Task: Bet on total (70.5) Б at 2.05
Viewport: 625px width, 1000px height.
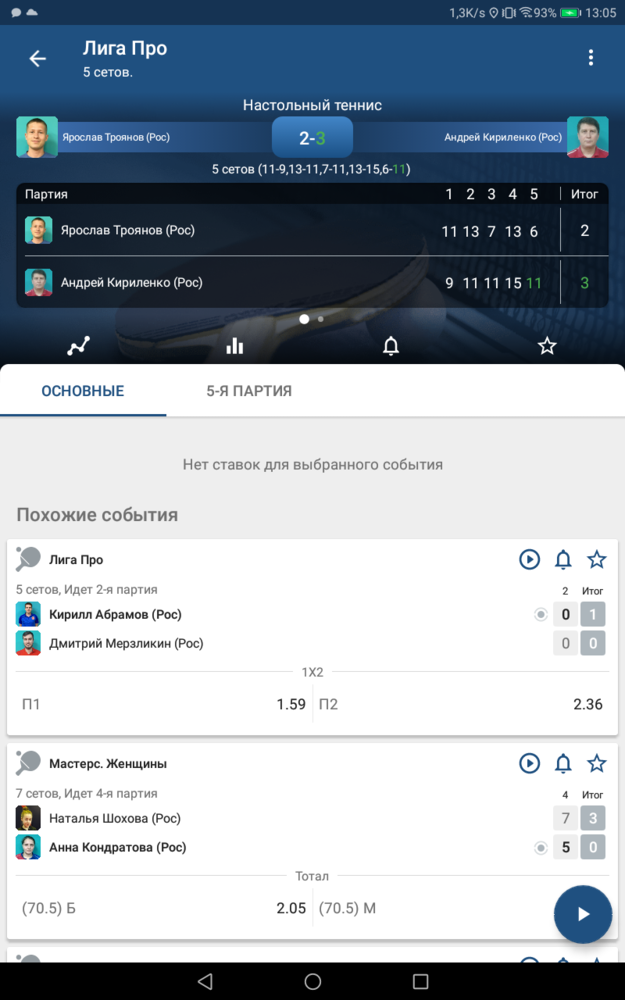Action: pos(163,908)
